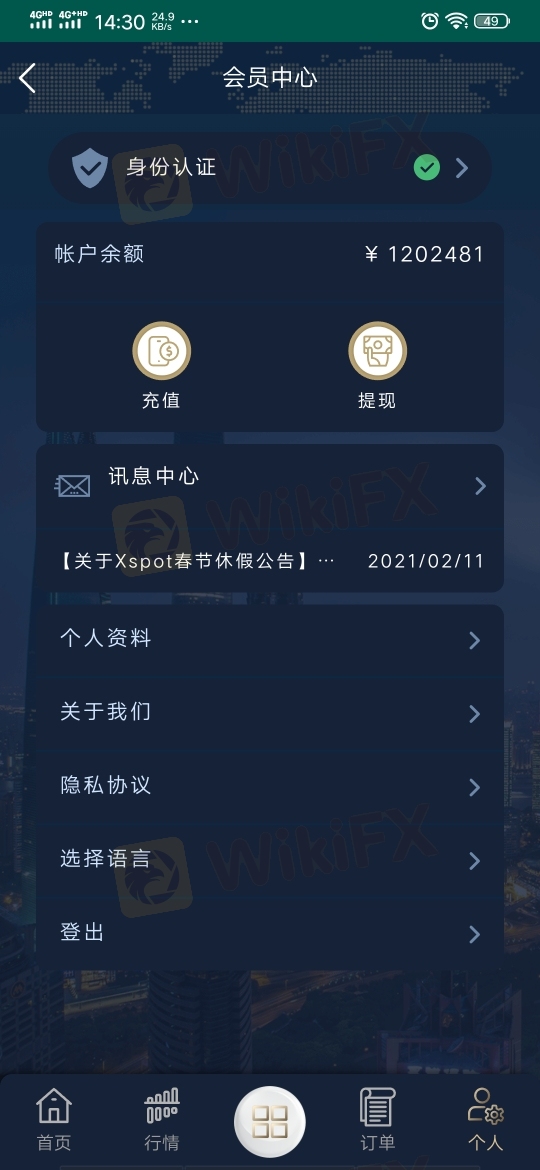This screenshot has height=1170, width=540.
Task: Switch to the 行情 market tab
Action: pos(162,1119)
